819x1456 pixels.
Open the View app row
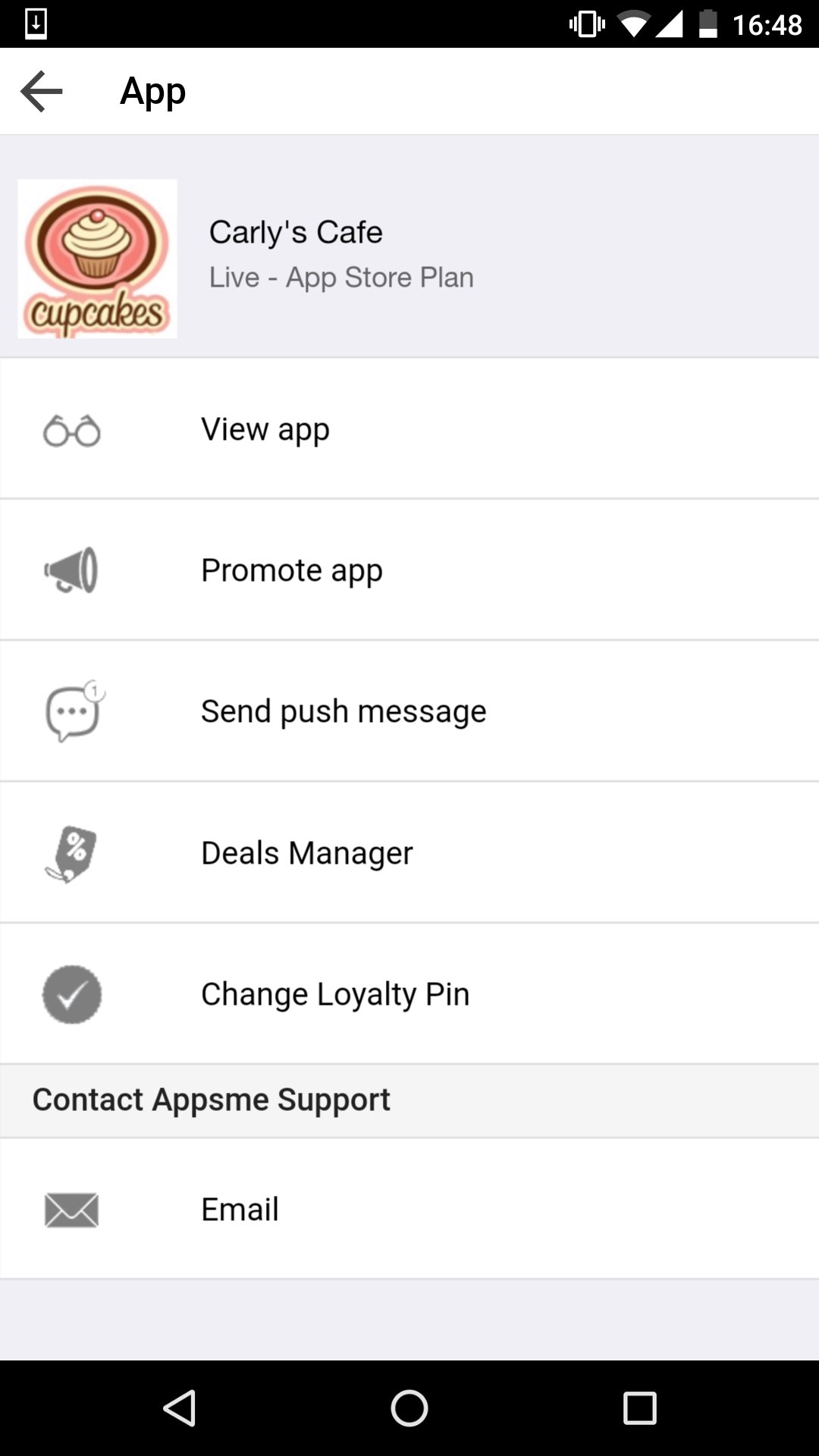tap(409, 429)
